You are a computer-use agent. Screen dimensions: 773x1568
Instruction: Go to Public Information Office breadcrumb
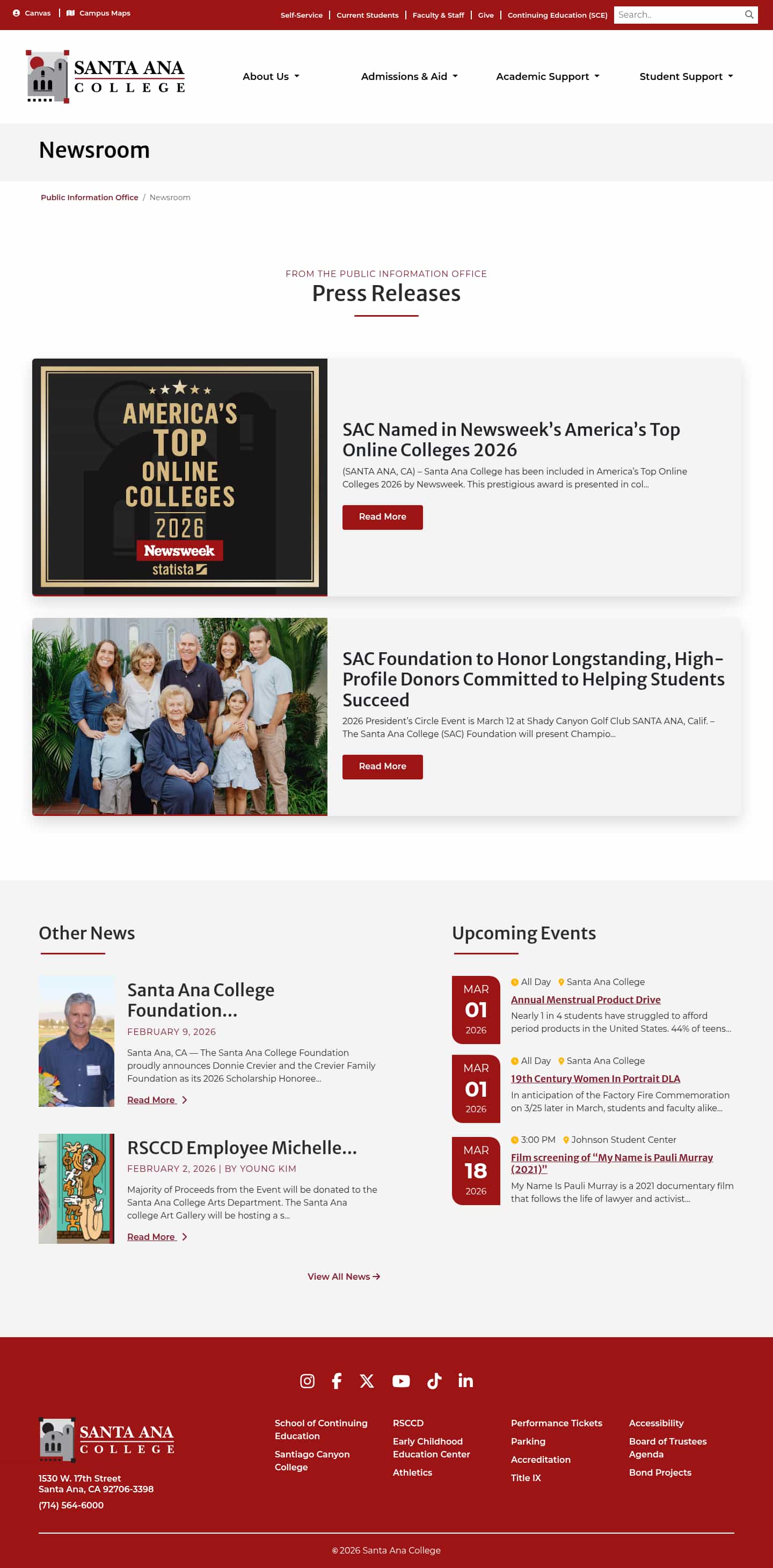pos(90,197)
